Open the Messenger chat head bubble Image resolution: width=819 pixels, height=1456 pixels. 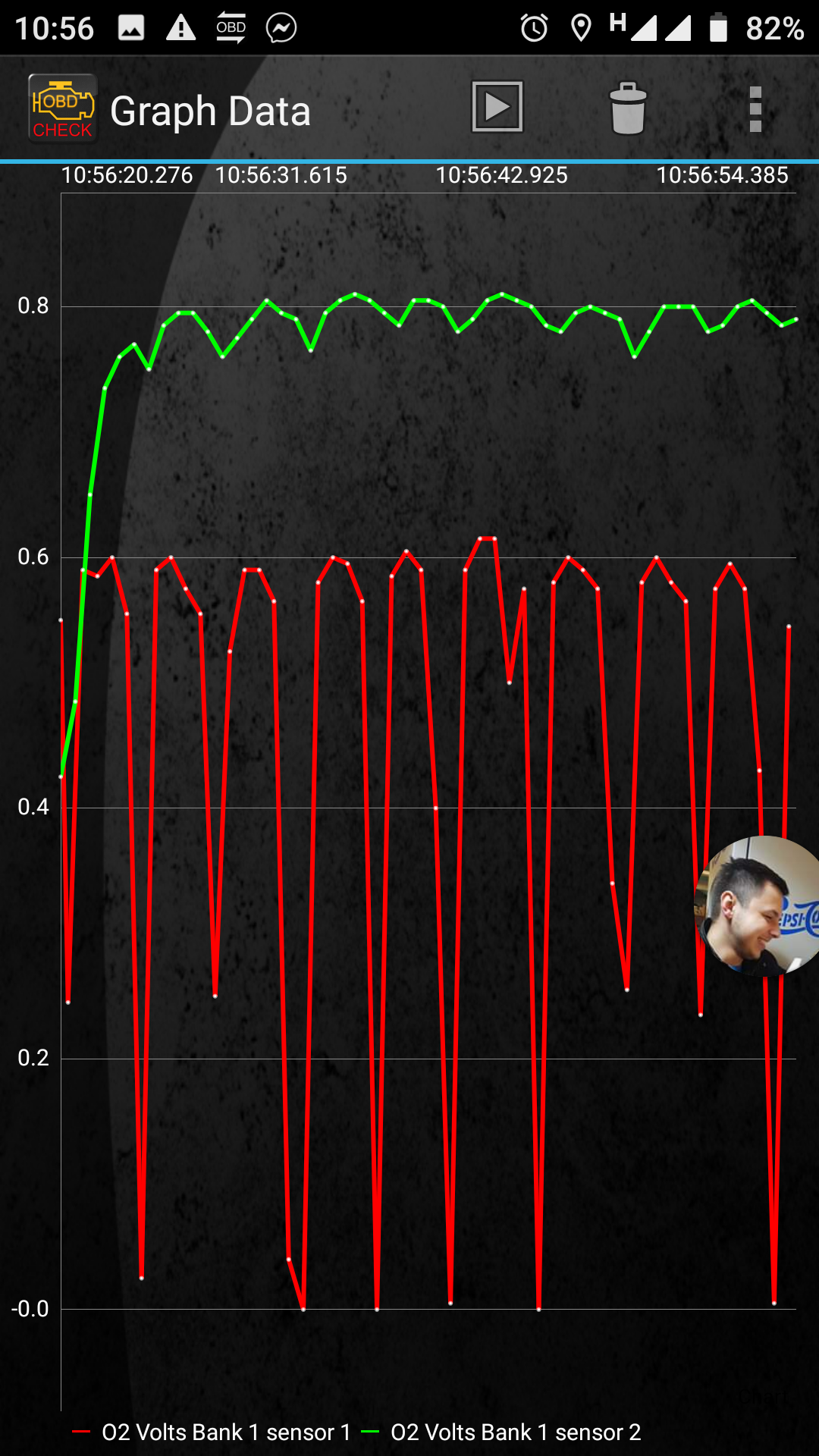click(x=758, y=905)
